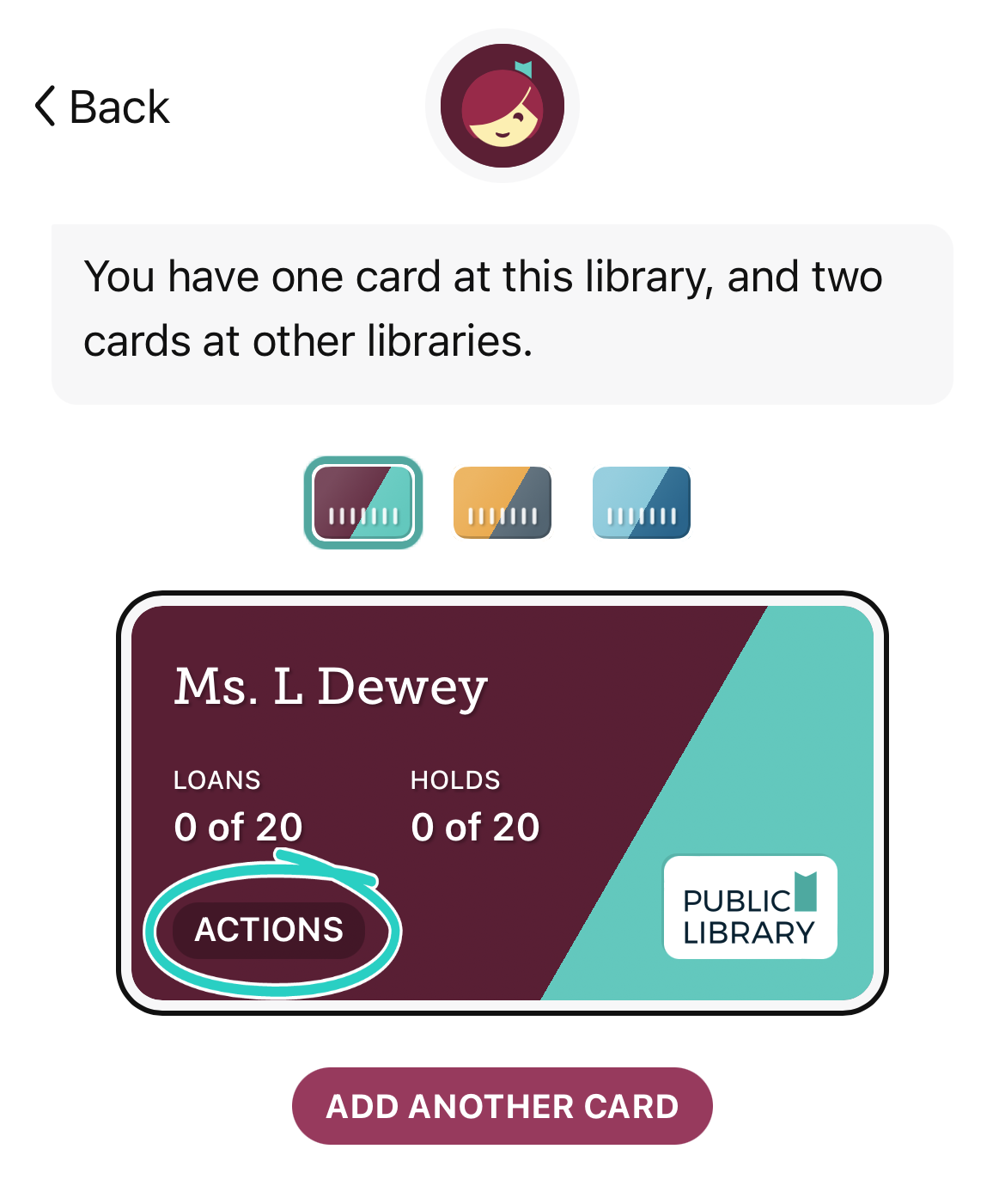
Task: Switch to the orange and gray card
Action: tap(502, 503)
